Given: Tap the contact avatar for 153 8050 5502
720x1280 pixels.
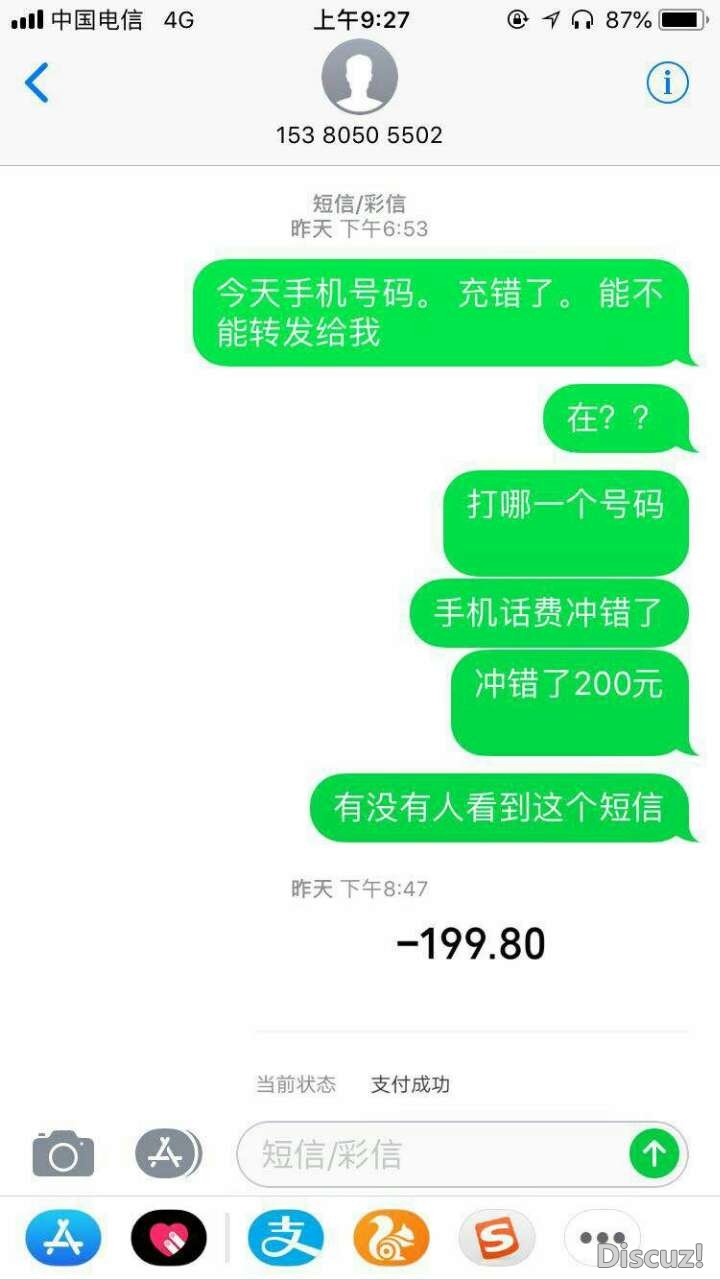Looking at the screenshot, I should pyautogui.click(x=359, y=77).
